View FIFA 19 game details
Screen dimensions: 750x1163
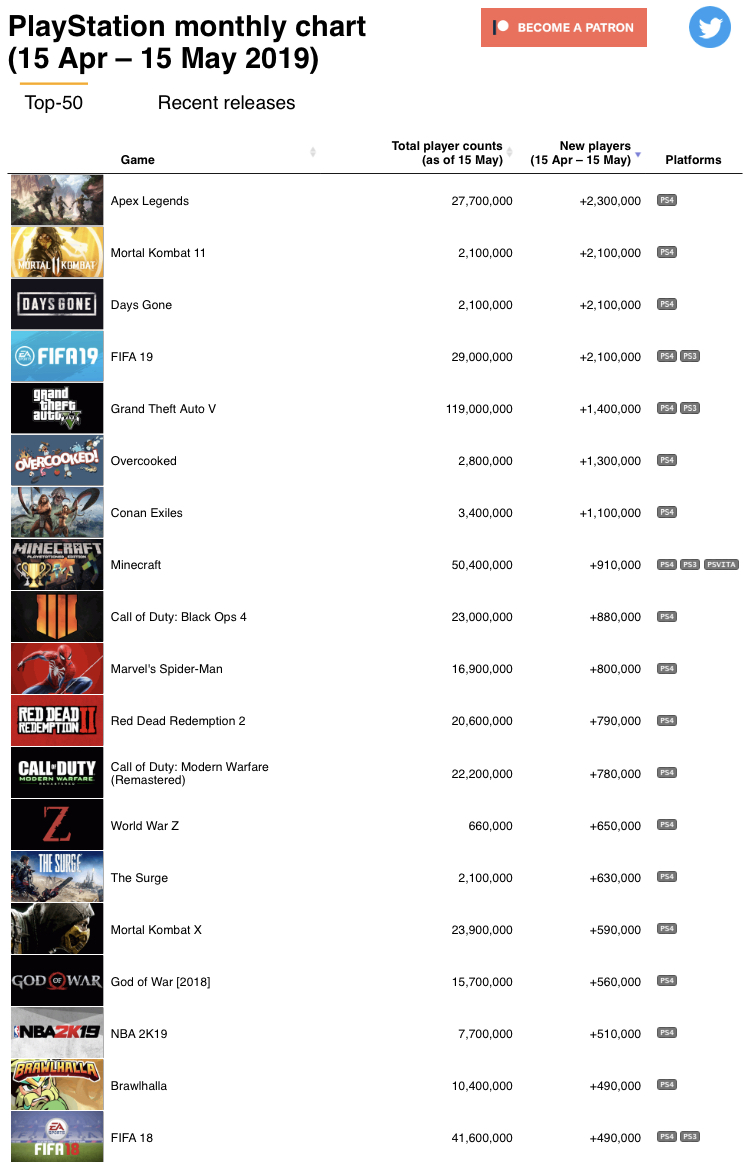(x=132, y=357)
